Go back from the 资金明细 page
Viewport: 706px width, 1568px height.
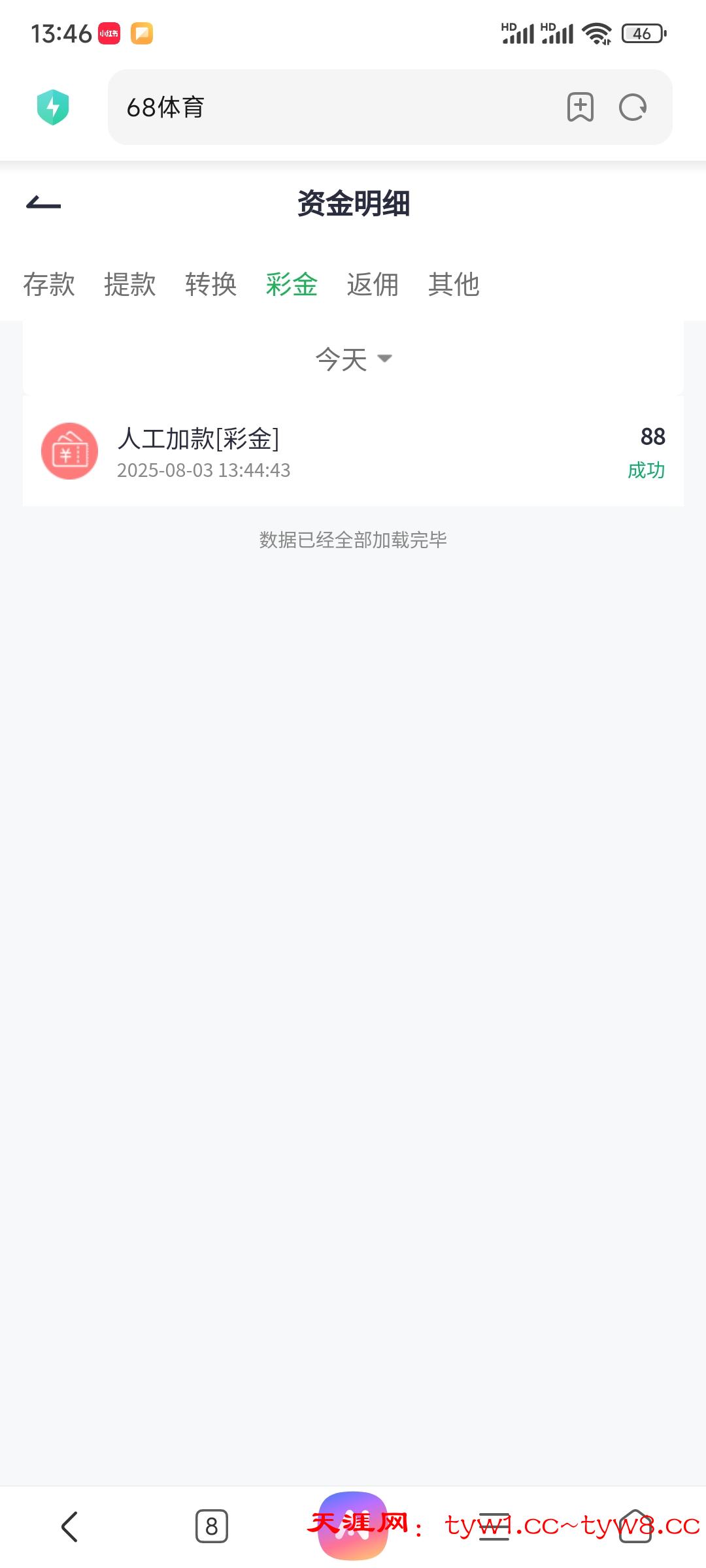click(44, 204)
